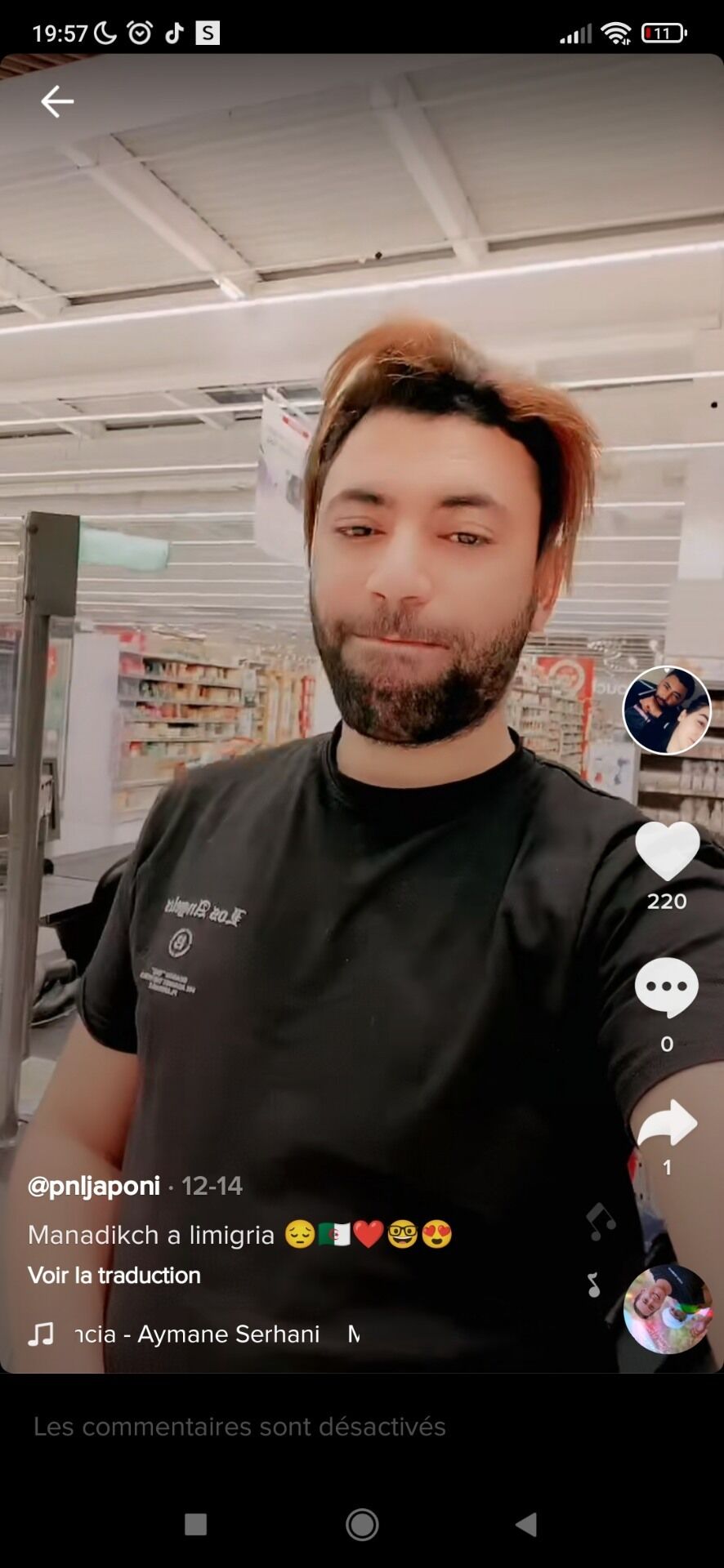Tap Voir la traduction
724x1568 pixels.
pos(114,1276)
